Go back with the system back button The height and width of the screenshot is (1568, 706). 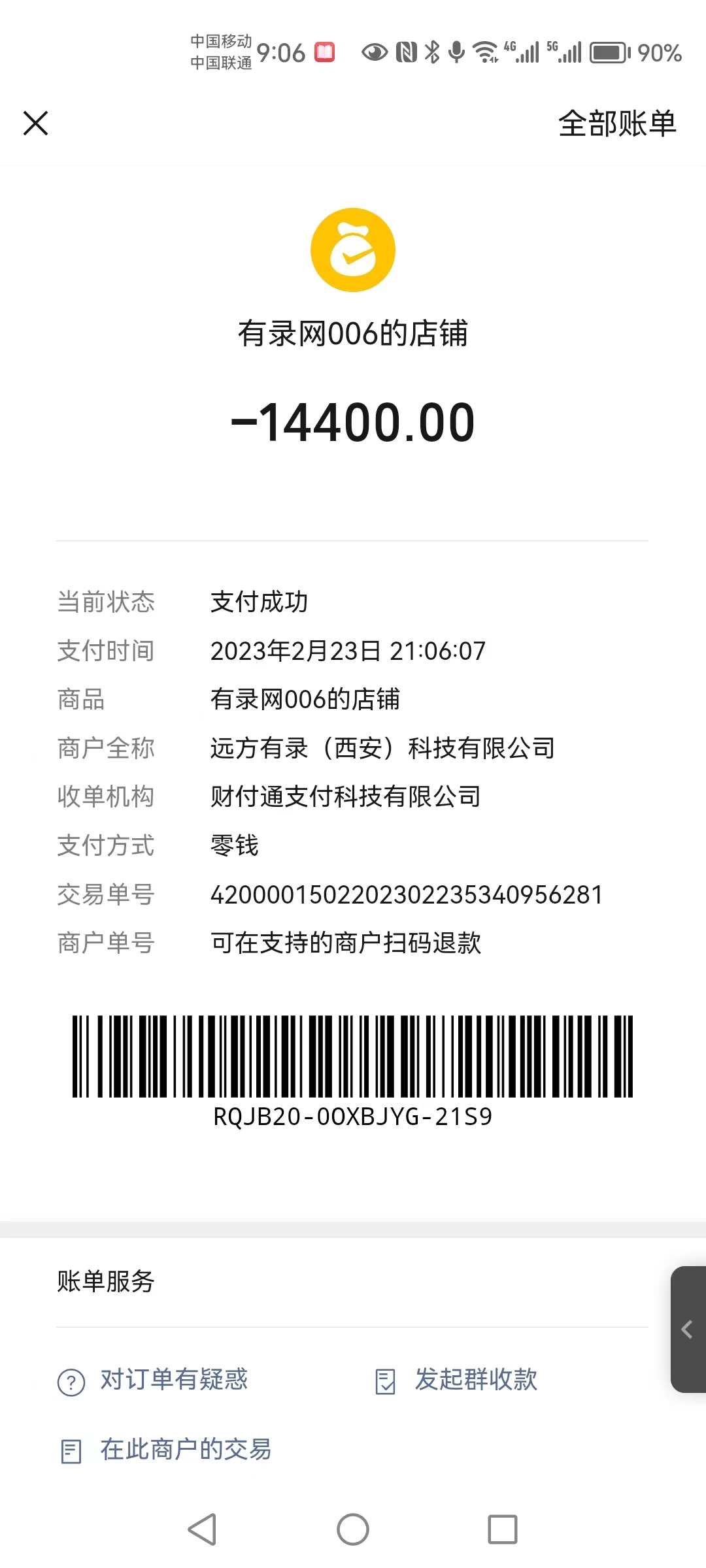[x=202, y=1529]
